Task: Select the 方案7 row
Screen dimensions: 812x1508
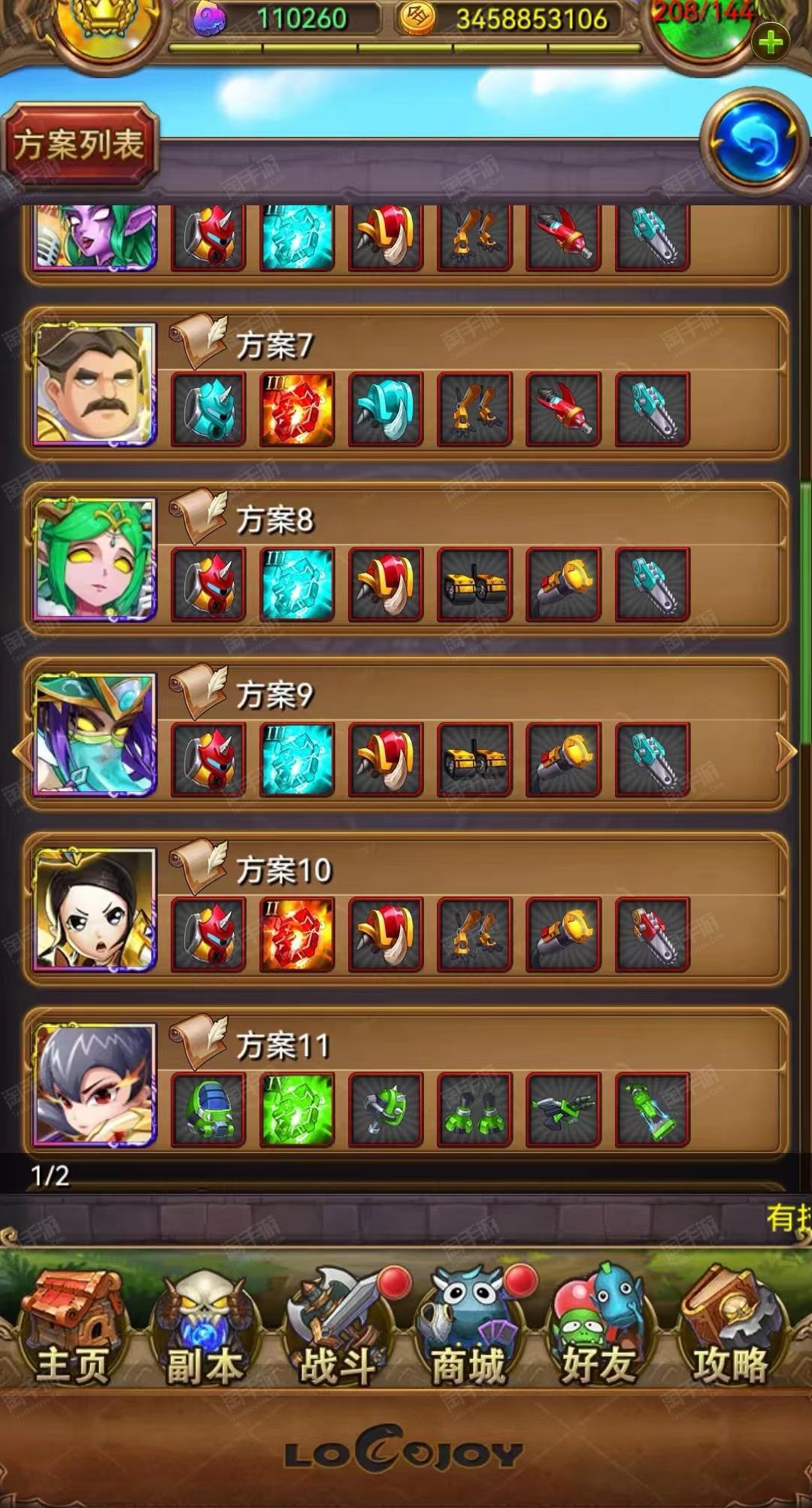Action: [x=406, y=384]
